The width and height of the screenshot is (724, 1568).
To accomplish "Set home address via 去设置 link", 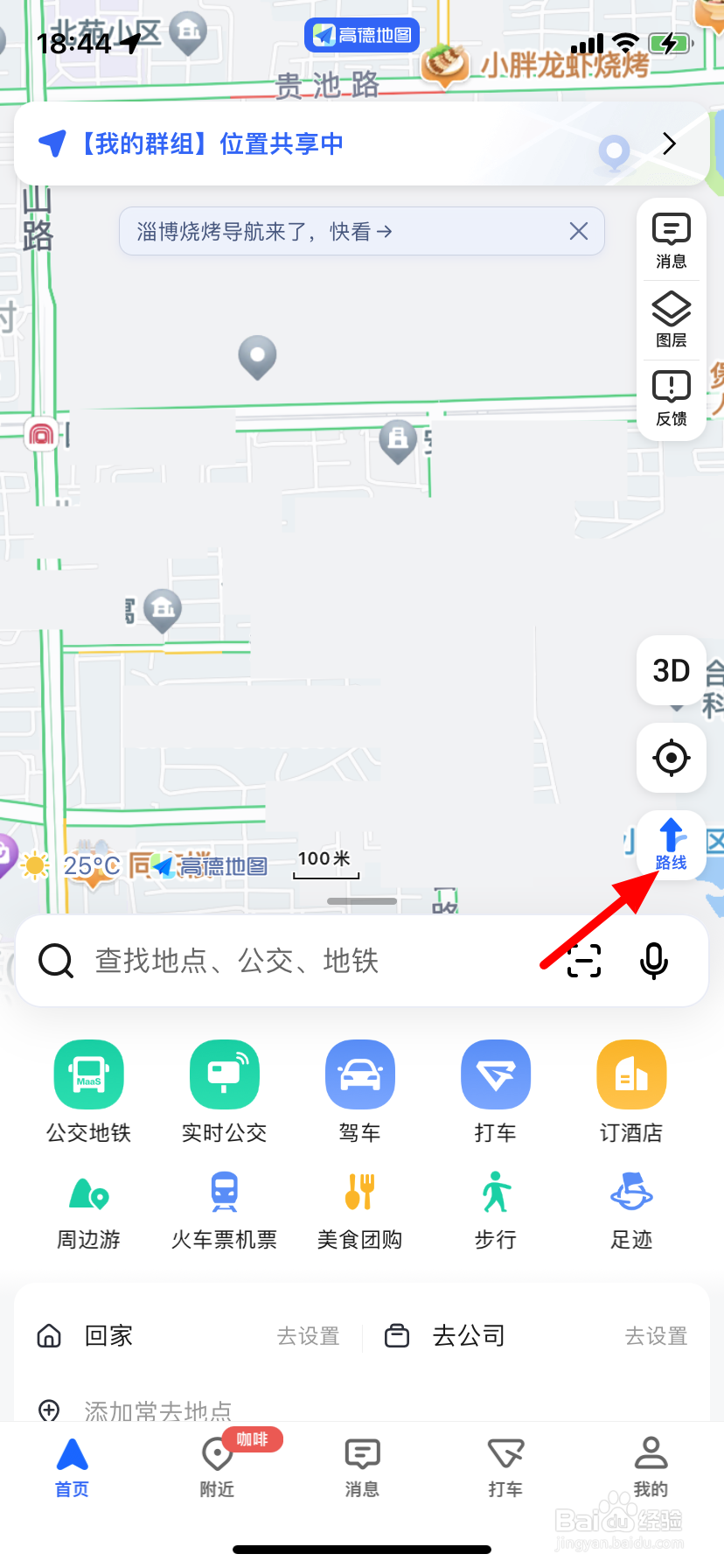I will 308,1335.
